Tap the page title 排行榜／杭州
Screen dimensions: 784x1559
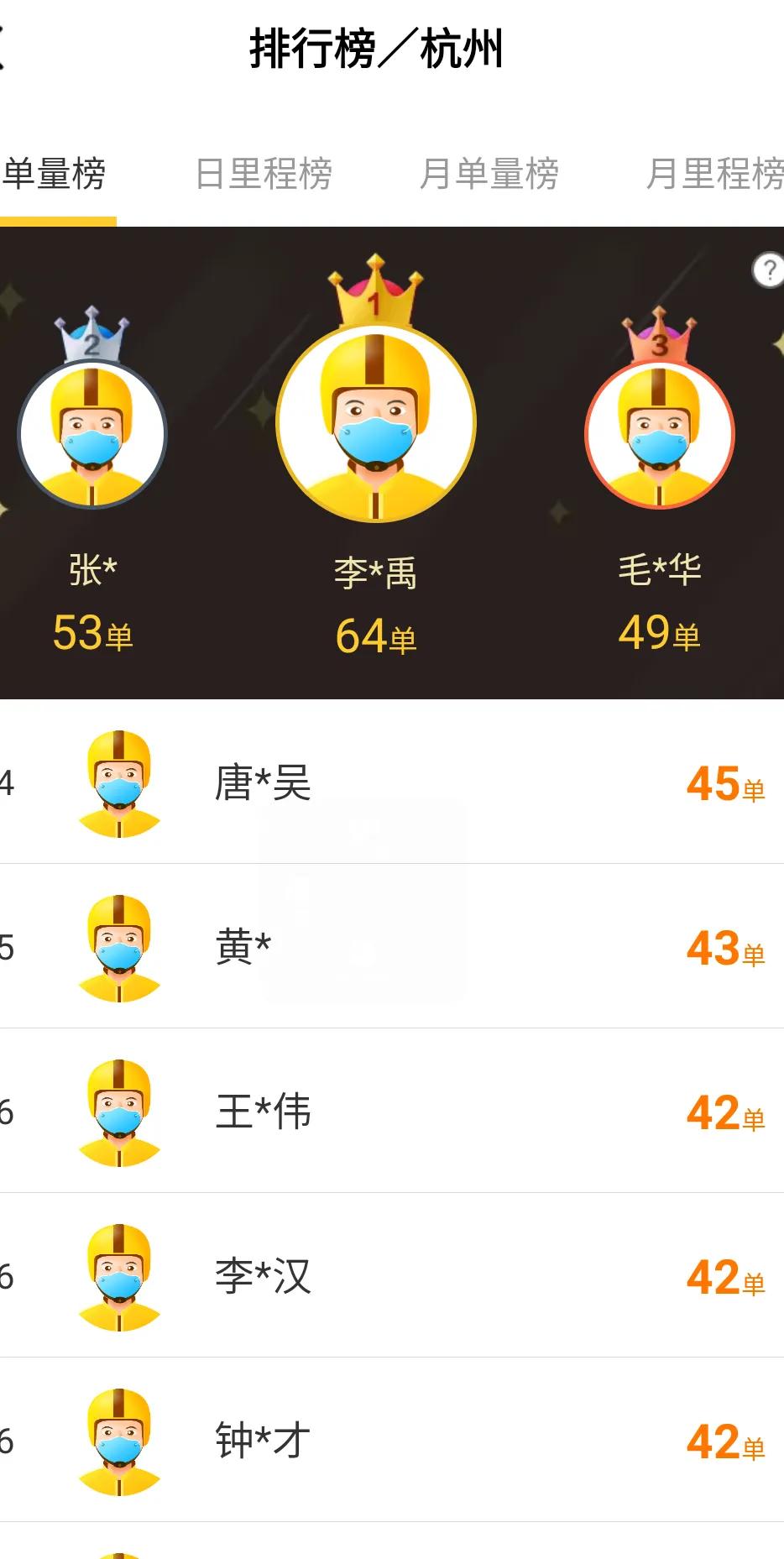375,49
